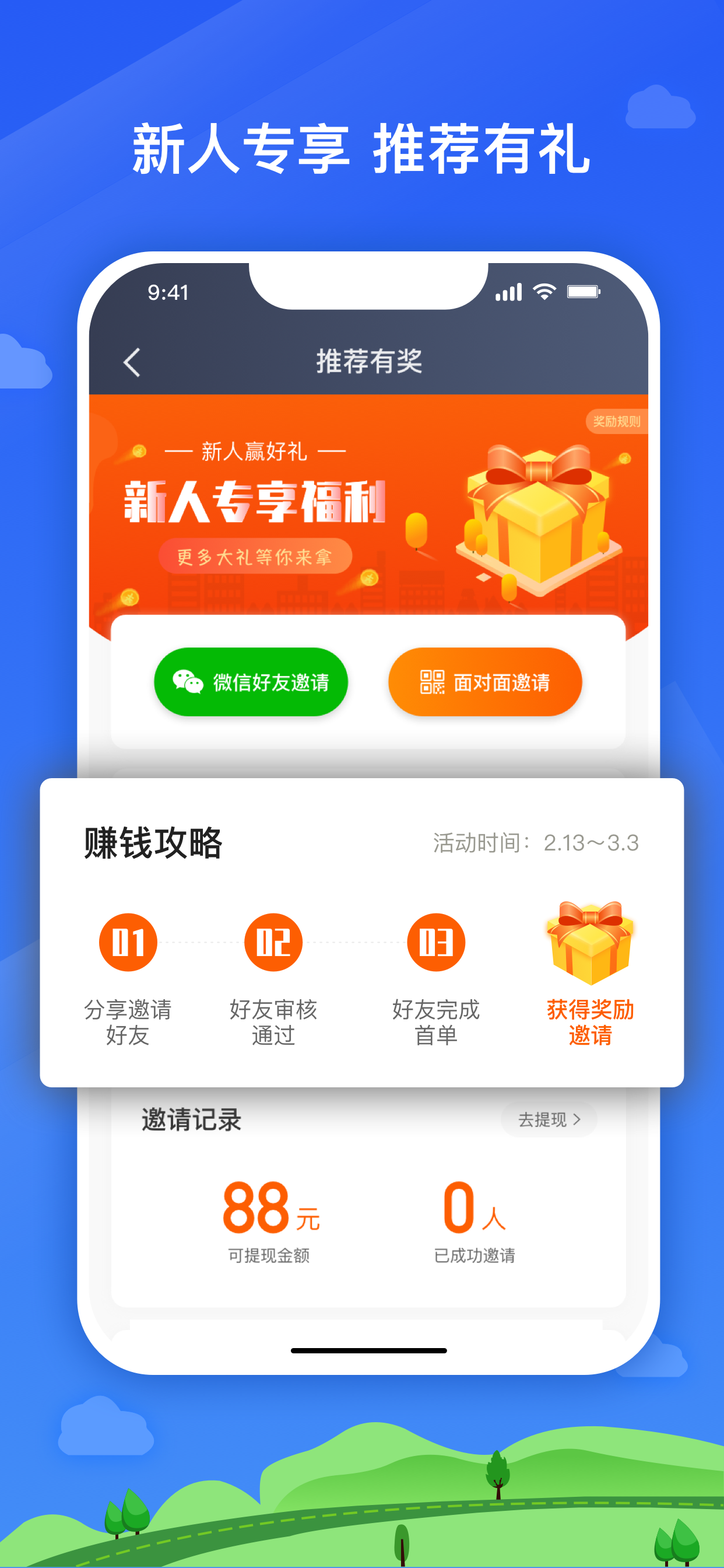Tap the Wi-Fi icon in the status bar

(544, 292)
